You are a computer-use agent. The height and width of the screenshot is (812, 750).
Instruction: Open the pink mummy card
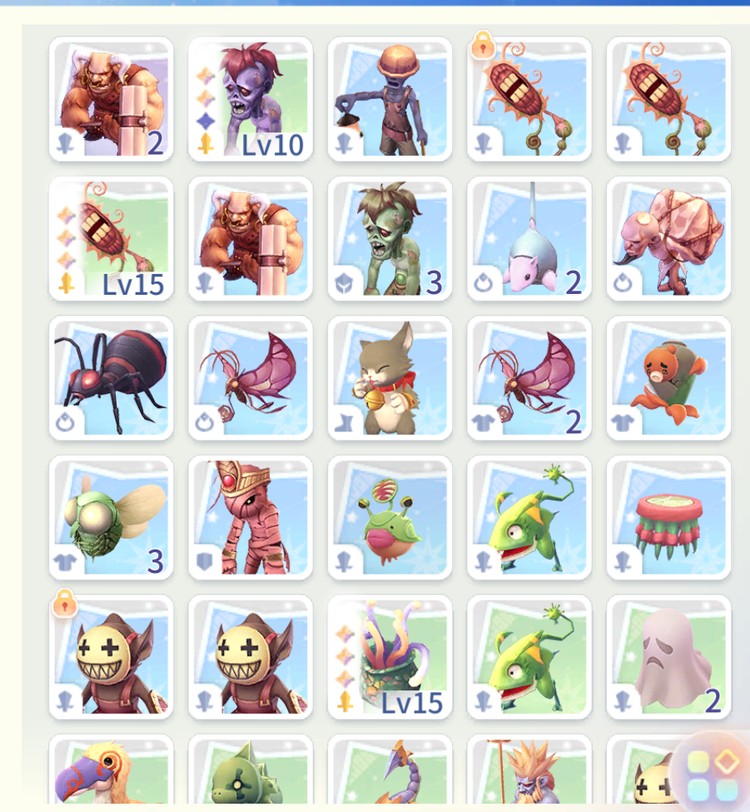pos(250,518)
